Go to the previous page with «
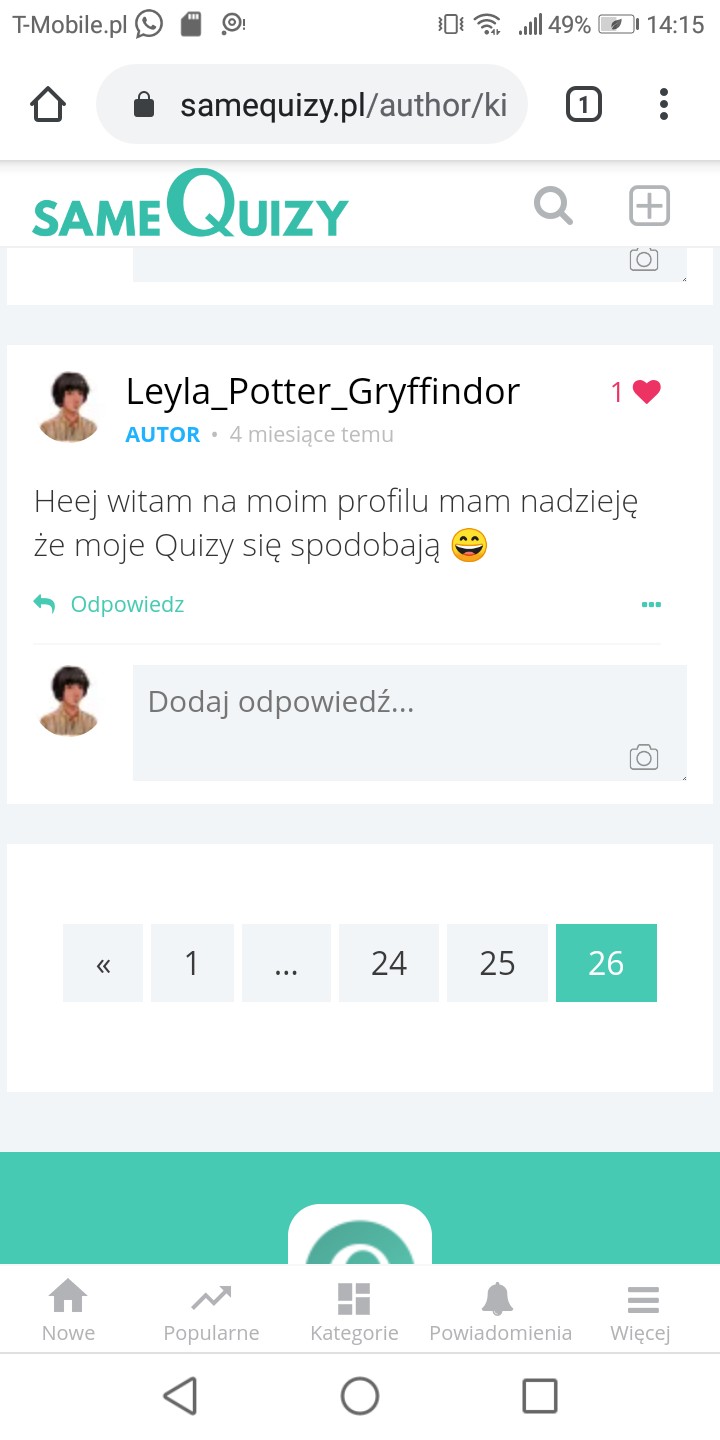Screen dimensions: 720x1440 click(x=103, y=963)
